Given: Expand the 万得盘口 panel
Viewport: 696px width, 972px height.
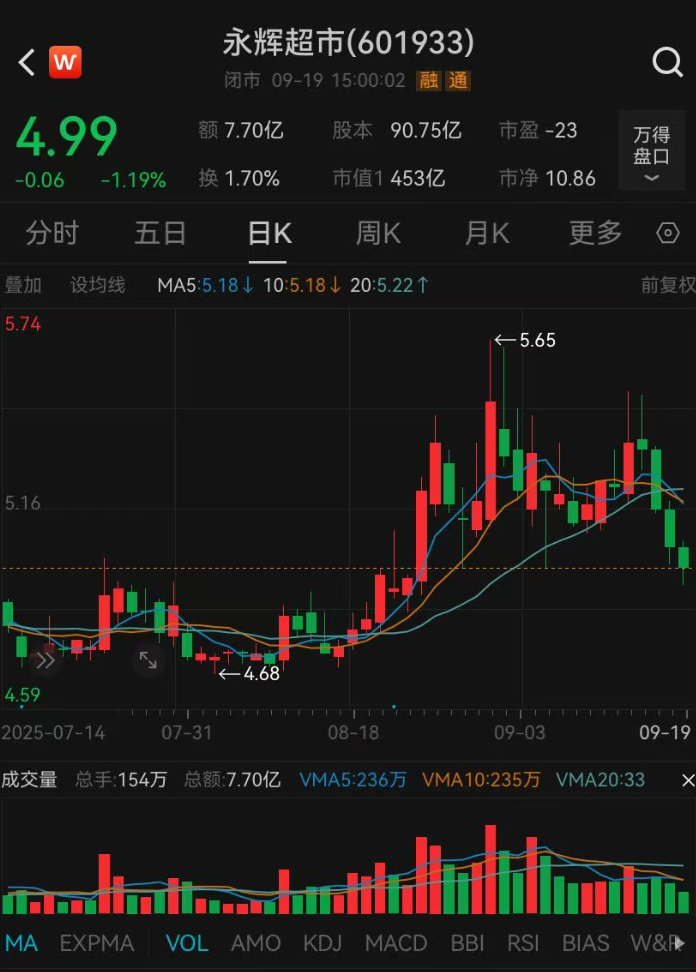Looking at the screenshot, I should 651,153.
